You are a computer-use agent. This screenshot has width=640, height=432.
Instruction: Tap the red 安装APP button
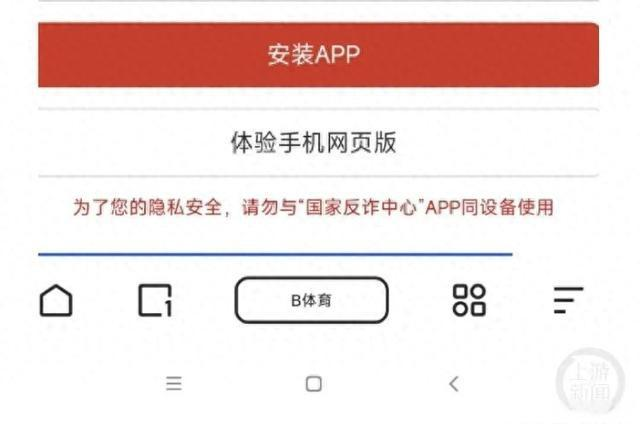(318, 55)
